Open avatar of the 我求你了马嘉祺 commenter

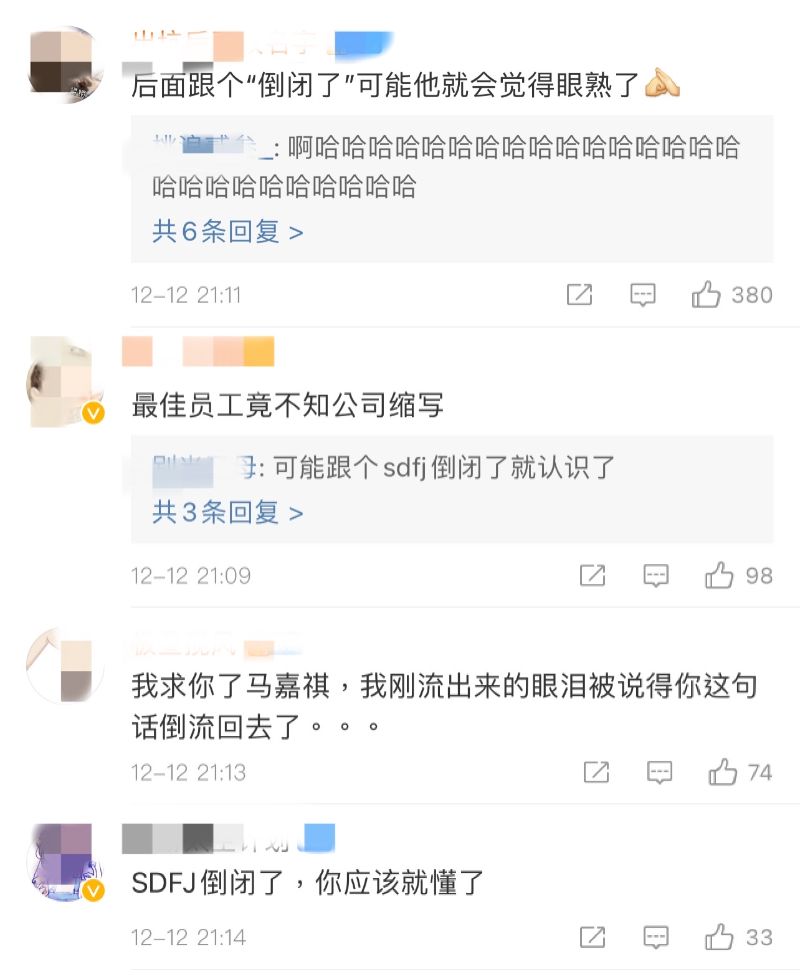[63, 665]
